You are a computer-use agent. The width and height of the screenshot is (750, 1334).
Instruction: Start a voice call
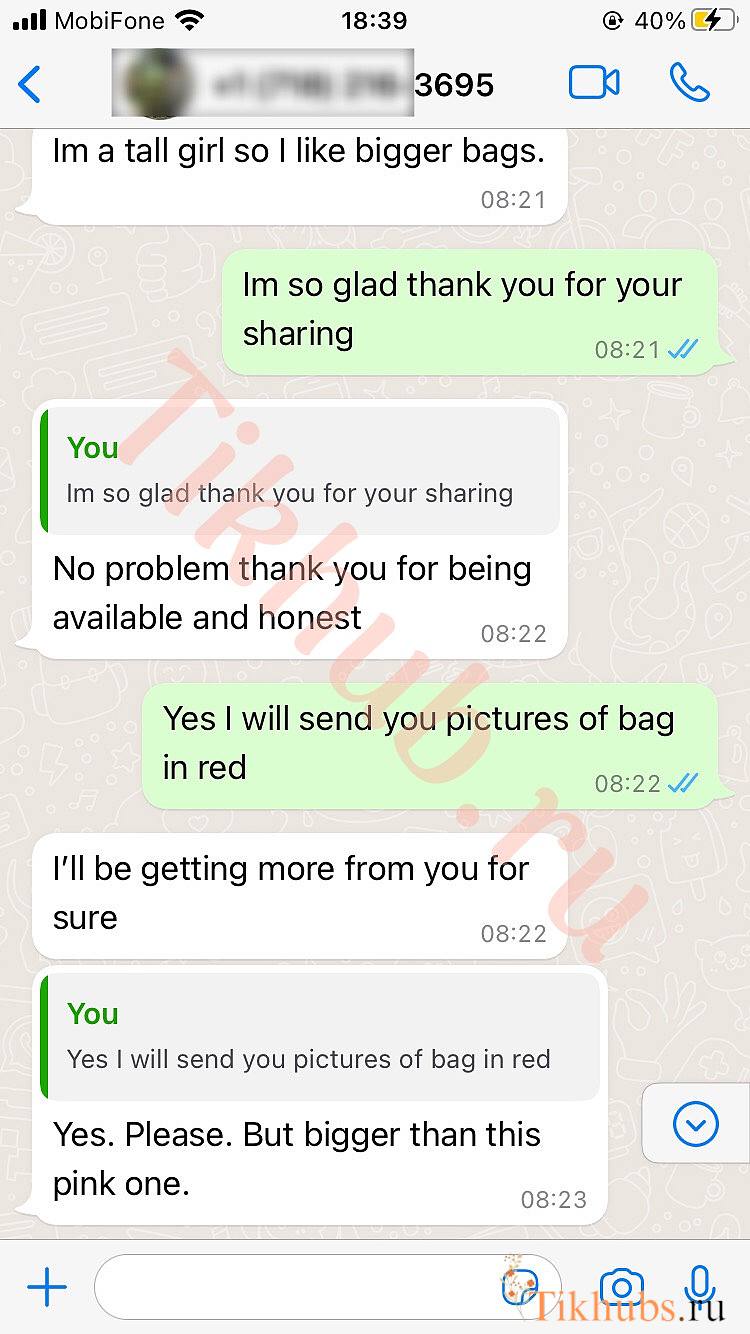689,83
